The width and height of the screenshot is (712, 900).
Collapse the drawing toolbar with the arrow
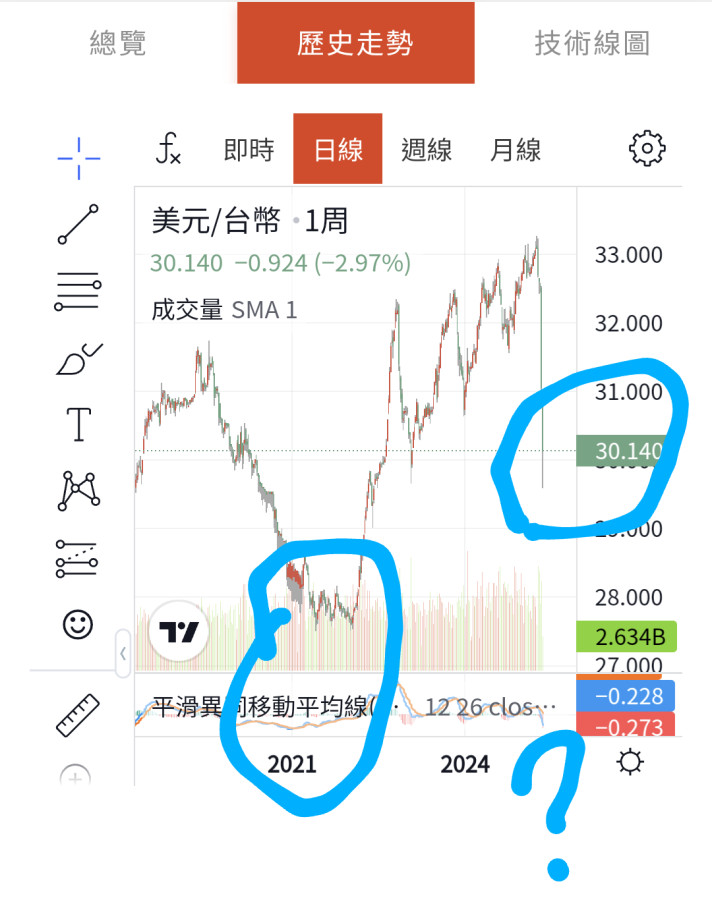123,653
